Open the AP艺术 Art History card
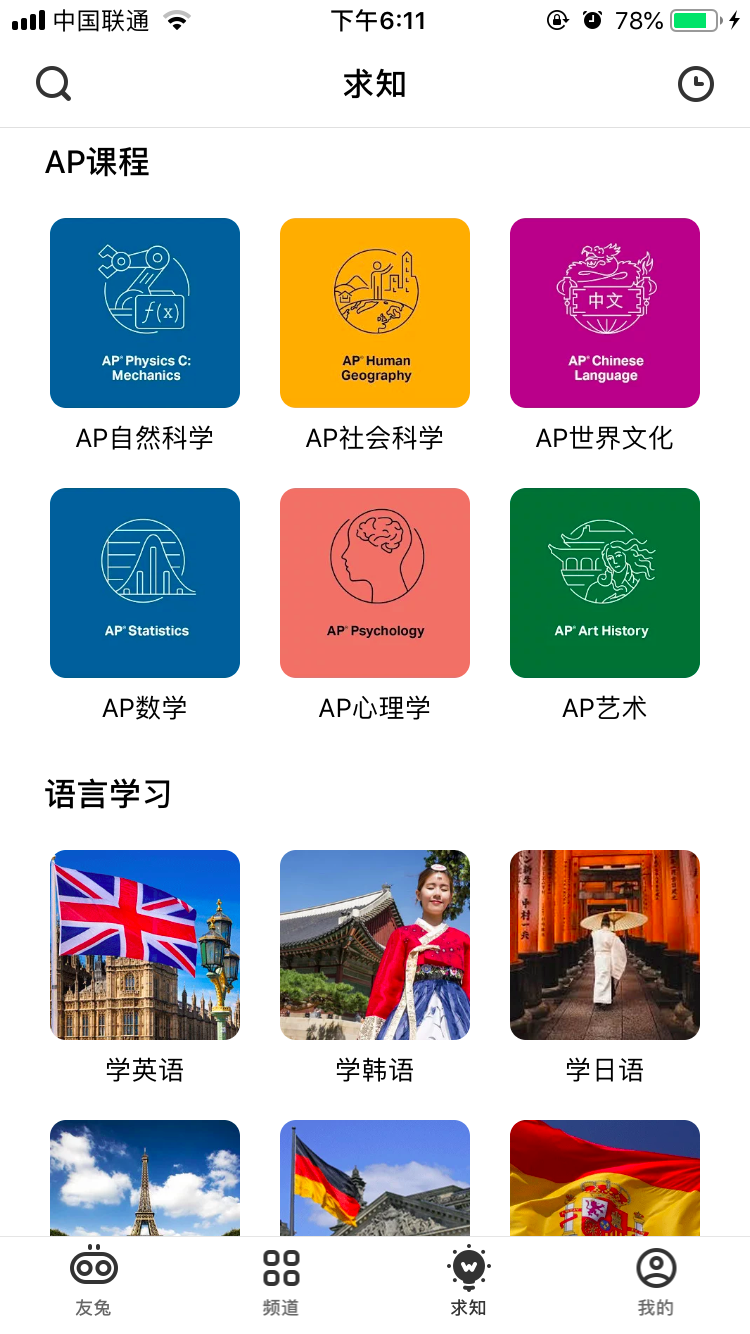 pos(605,583)
